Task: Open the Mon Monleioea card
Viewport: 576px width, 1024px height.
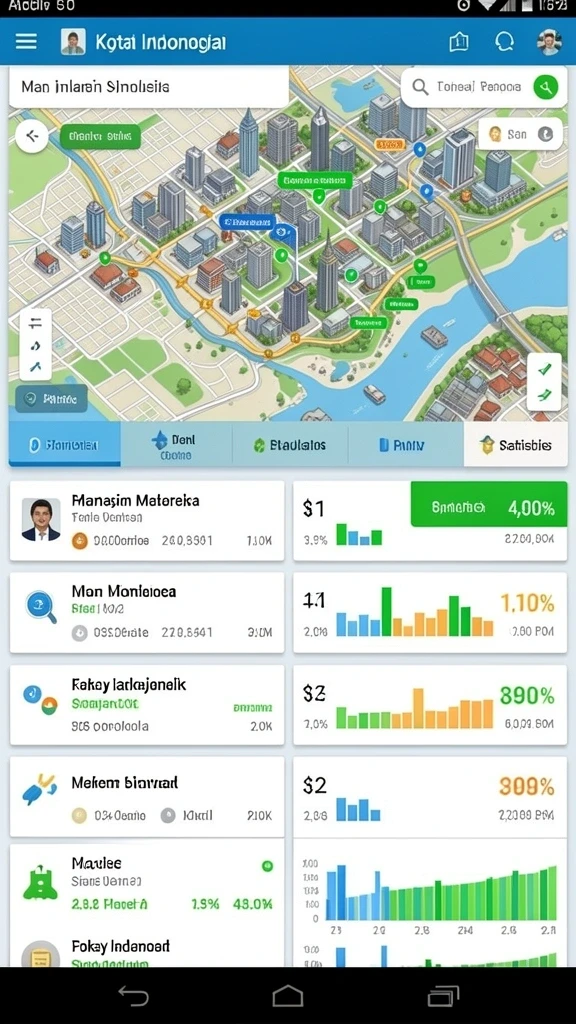Action: pyautogui.click(x=147, y=612)
